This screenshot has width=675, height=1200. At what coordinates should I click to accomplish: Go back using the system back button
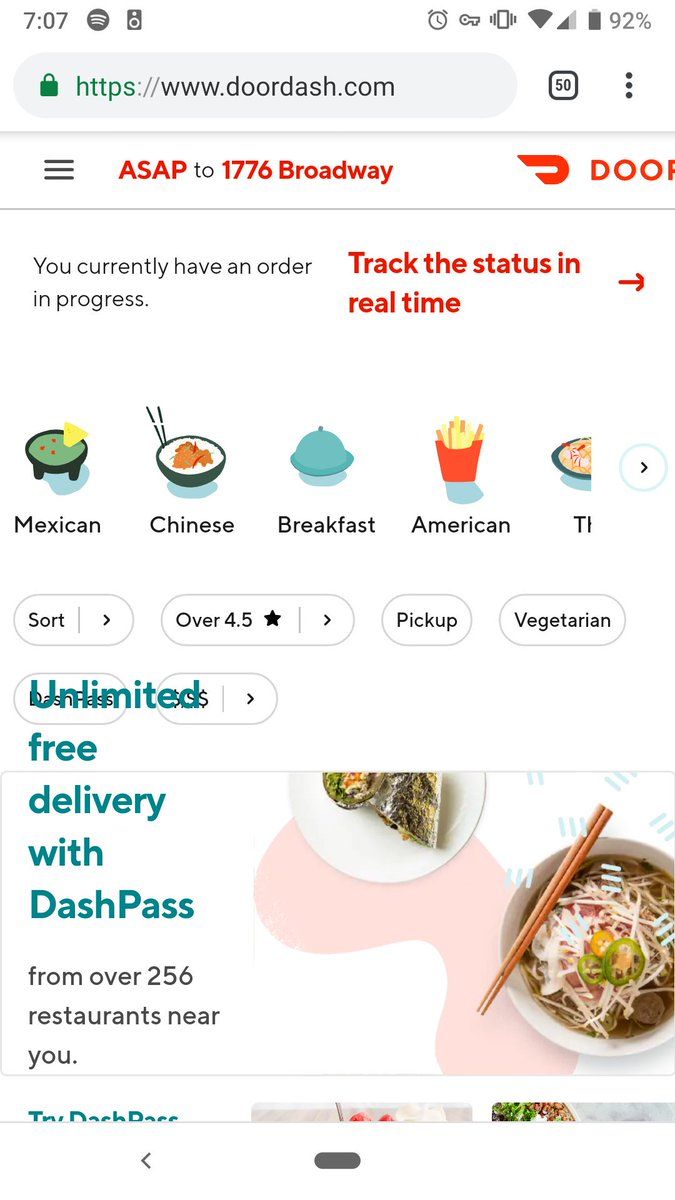[146, 1160]
